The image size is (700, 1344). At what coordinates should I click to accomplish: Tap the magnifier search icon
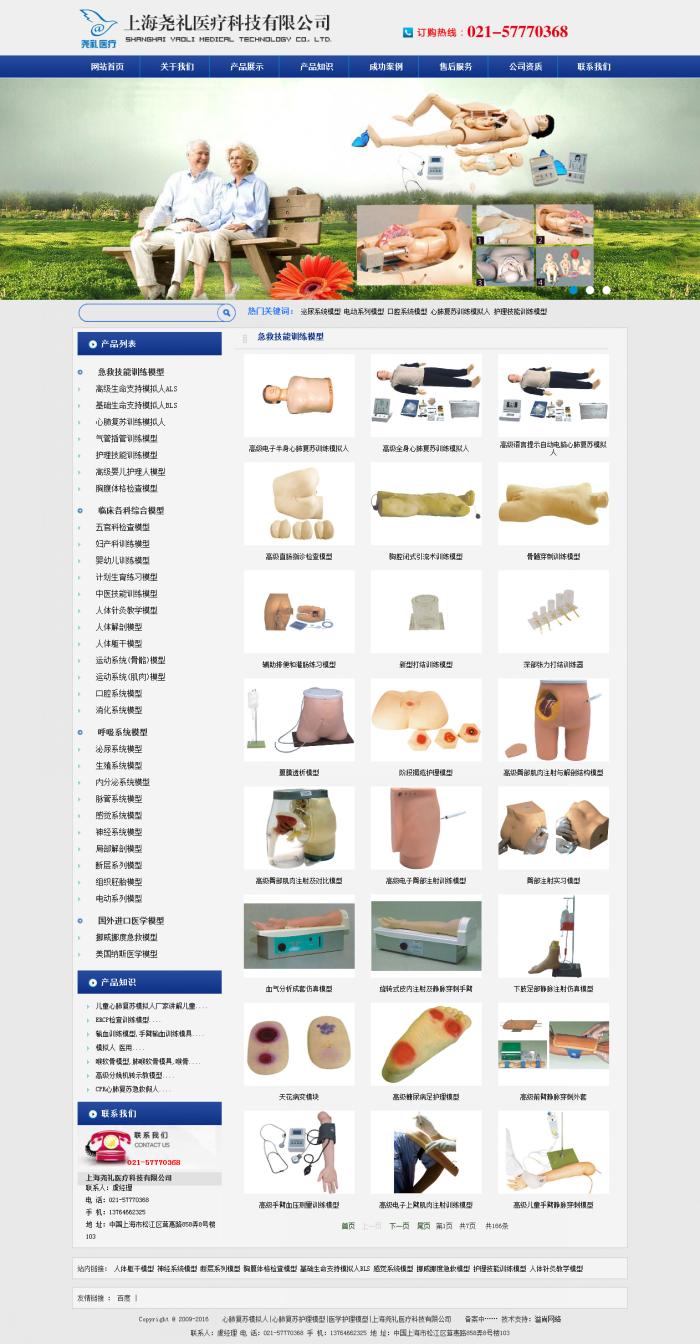[227, 313]
